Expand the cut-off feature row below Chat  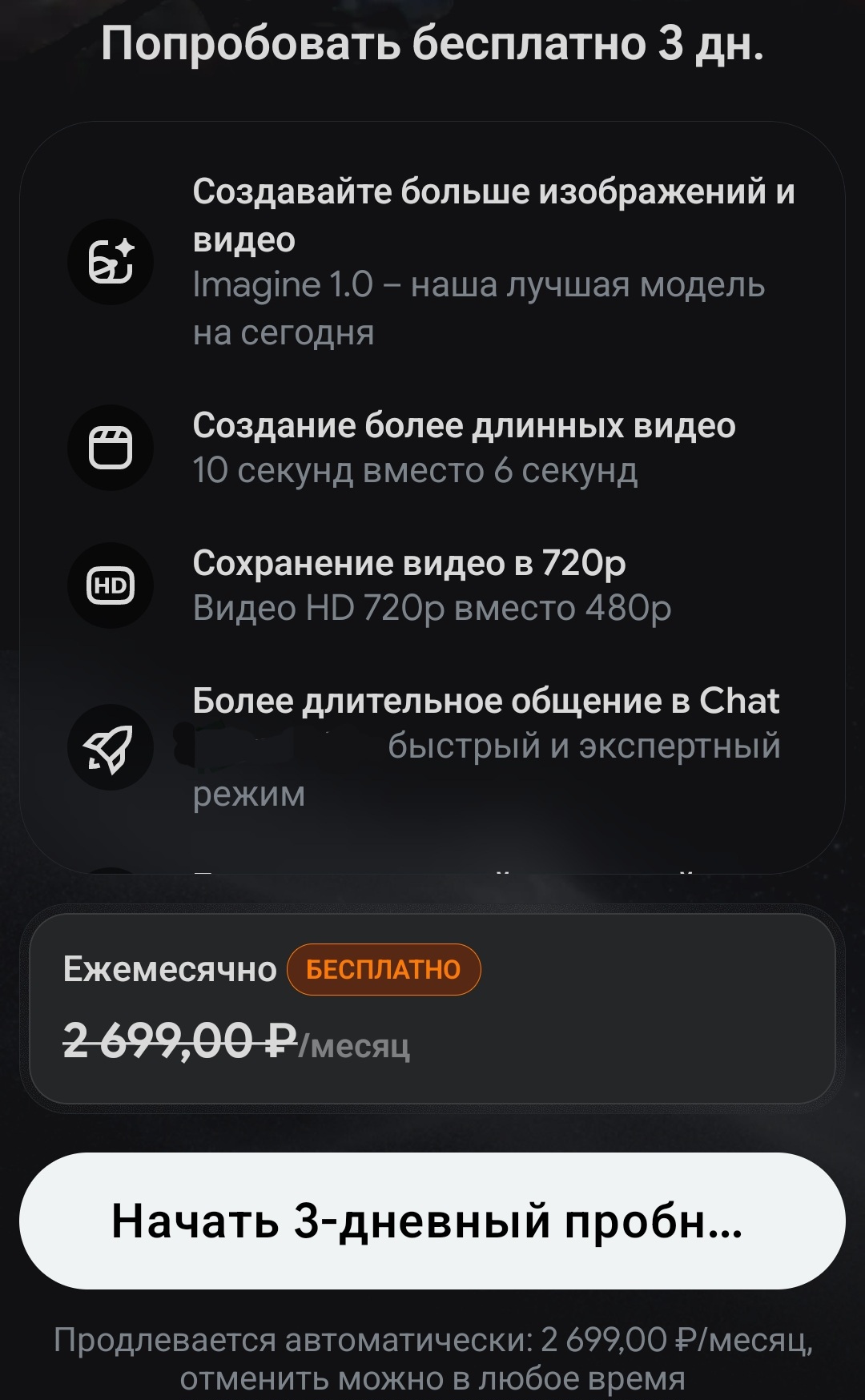(x=432, y=869)
